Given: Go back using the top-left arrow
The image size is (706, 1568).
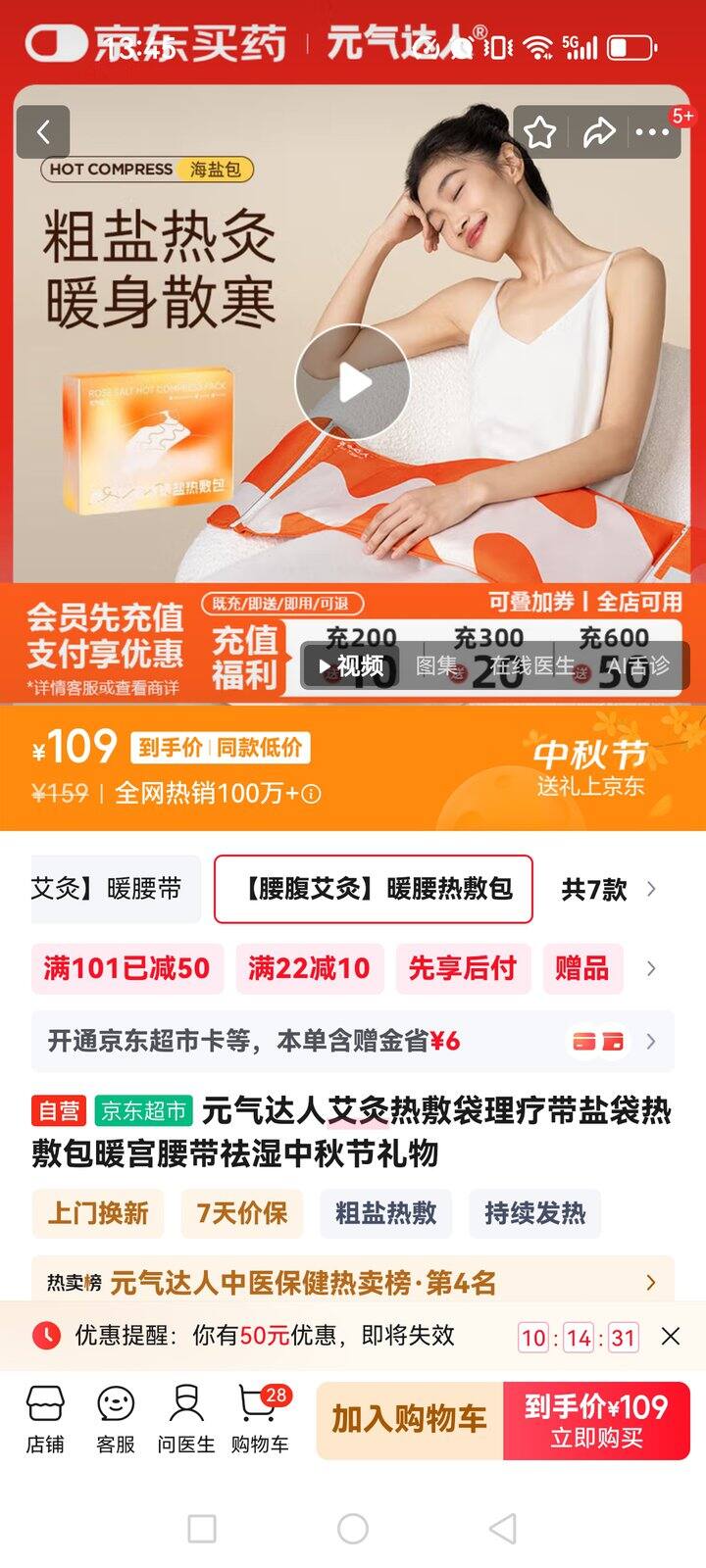Looking at the screenshot, I should pyautogui.click(x=43, y=132).
